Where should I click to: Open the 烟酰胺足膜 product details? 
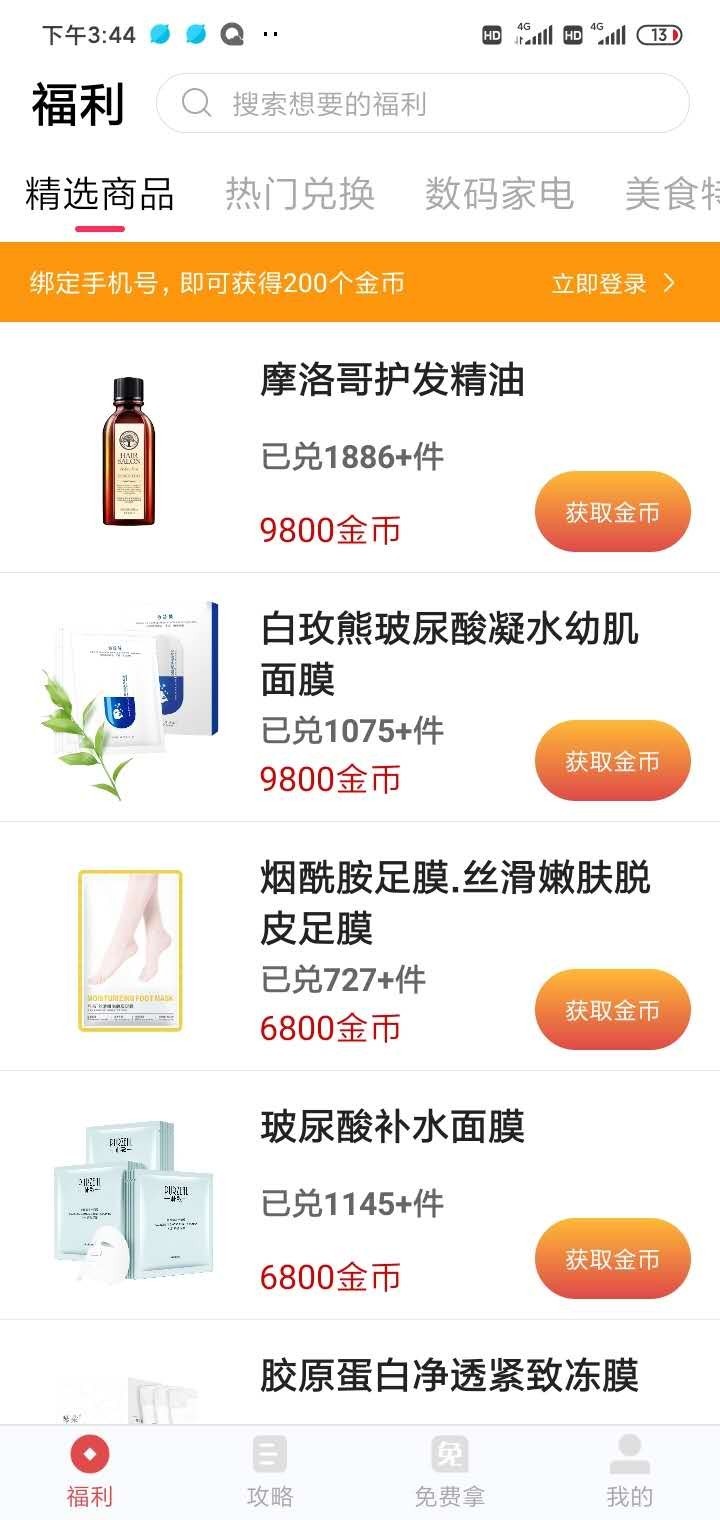tap(455, 902)
